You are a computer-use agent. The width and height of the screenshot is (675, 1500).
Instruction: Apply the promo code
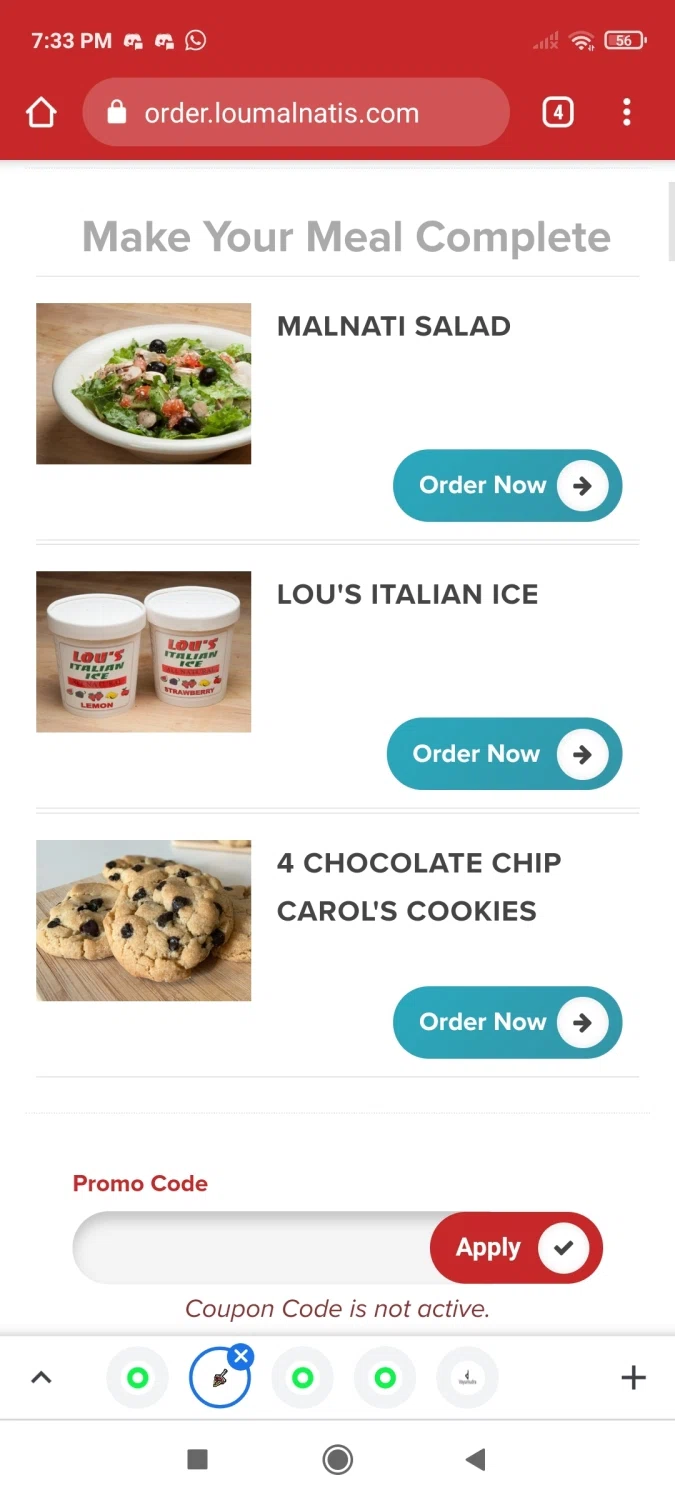pyautogui.click(x=516, y=1248)
